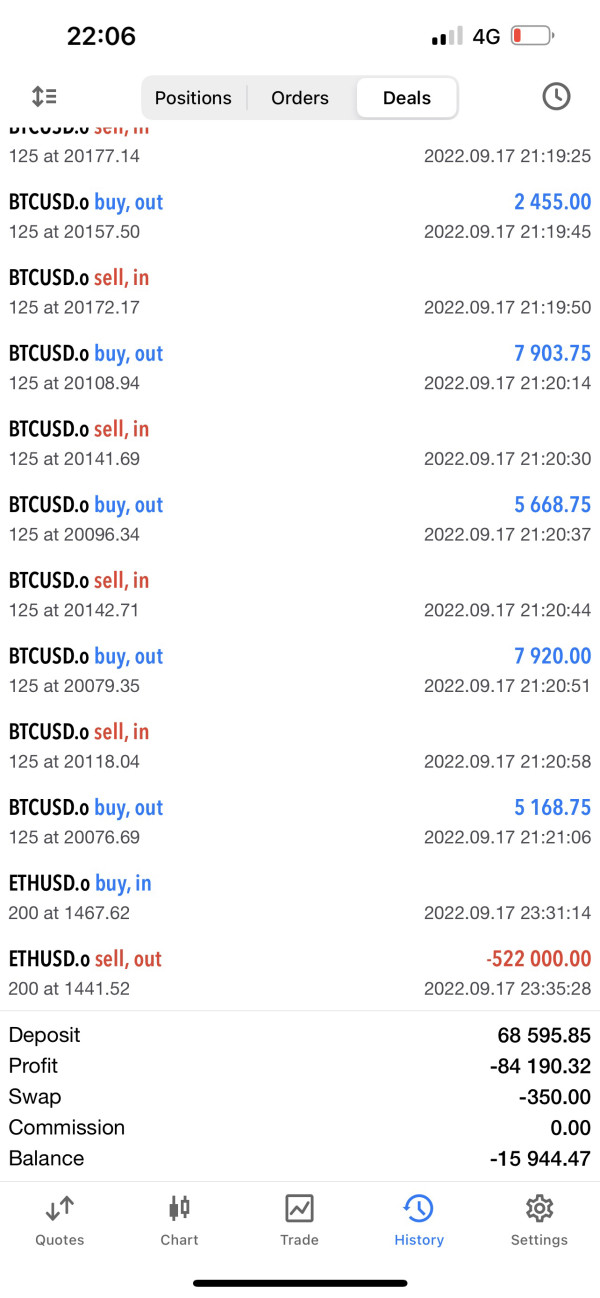The image size is (600, 1298).
Task: Open the Chart tab
Action: pos(179,1220)
